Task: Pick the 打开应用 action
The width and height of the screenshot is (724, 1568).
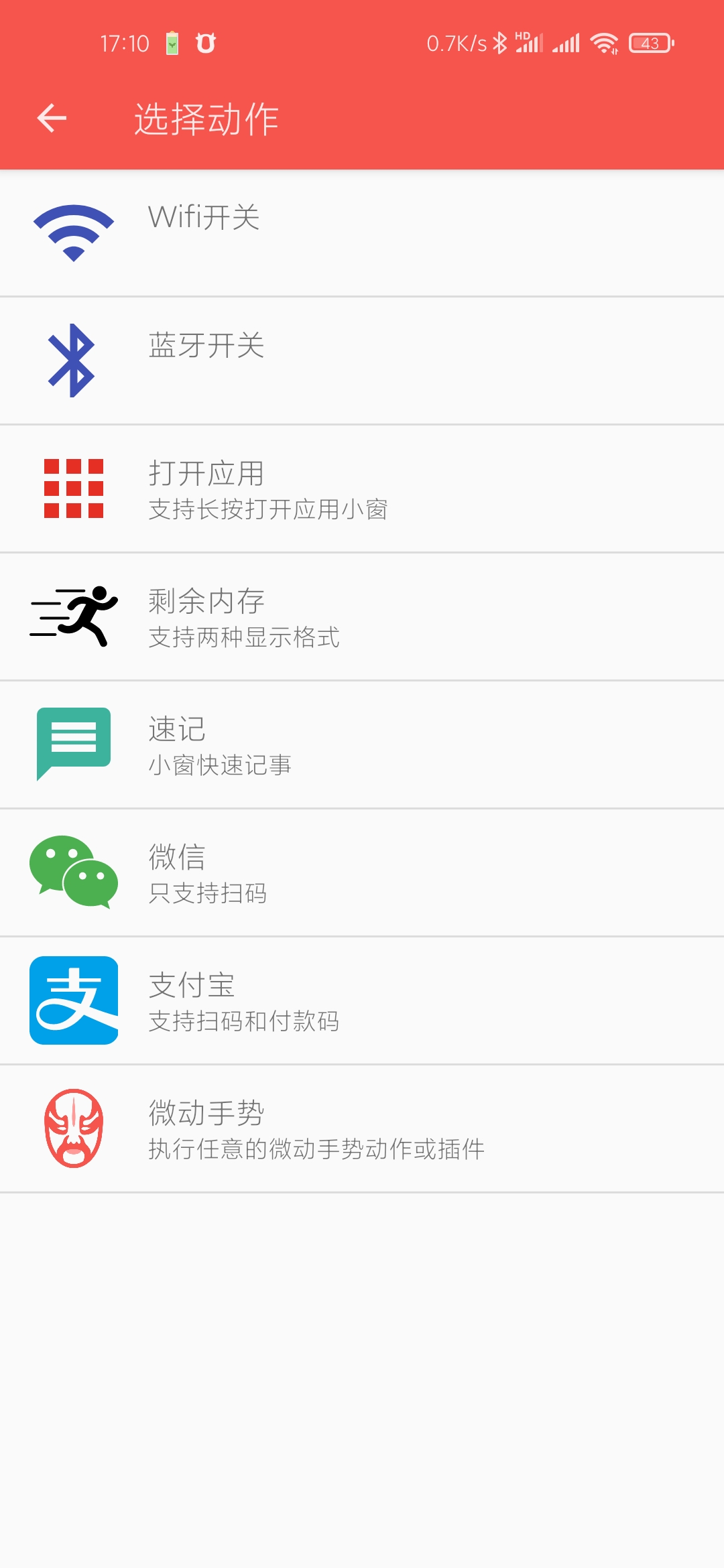Action: tap(362, 488)
